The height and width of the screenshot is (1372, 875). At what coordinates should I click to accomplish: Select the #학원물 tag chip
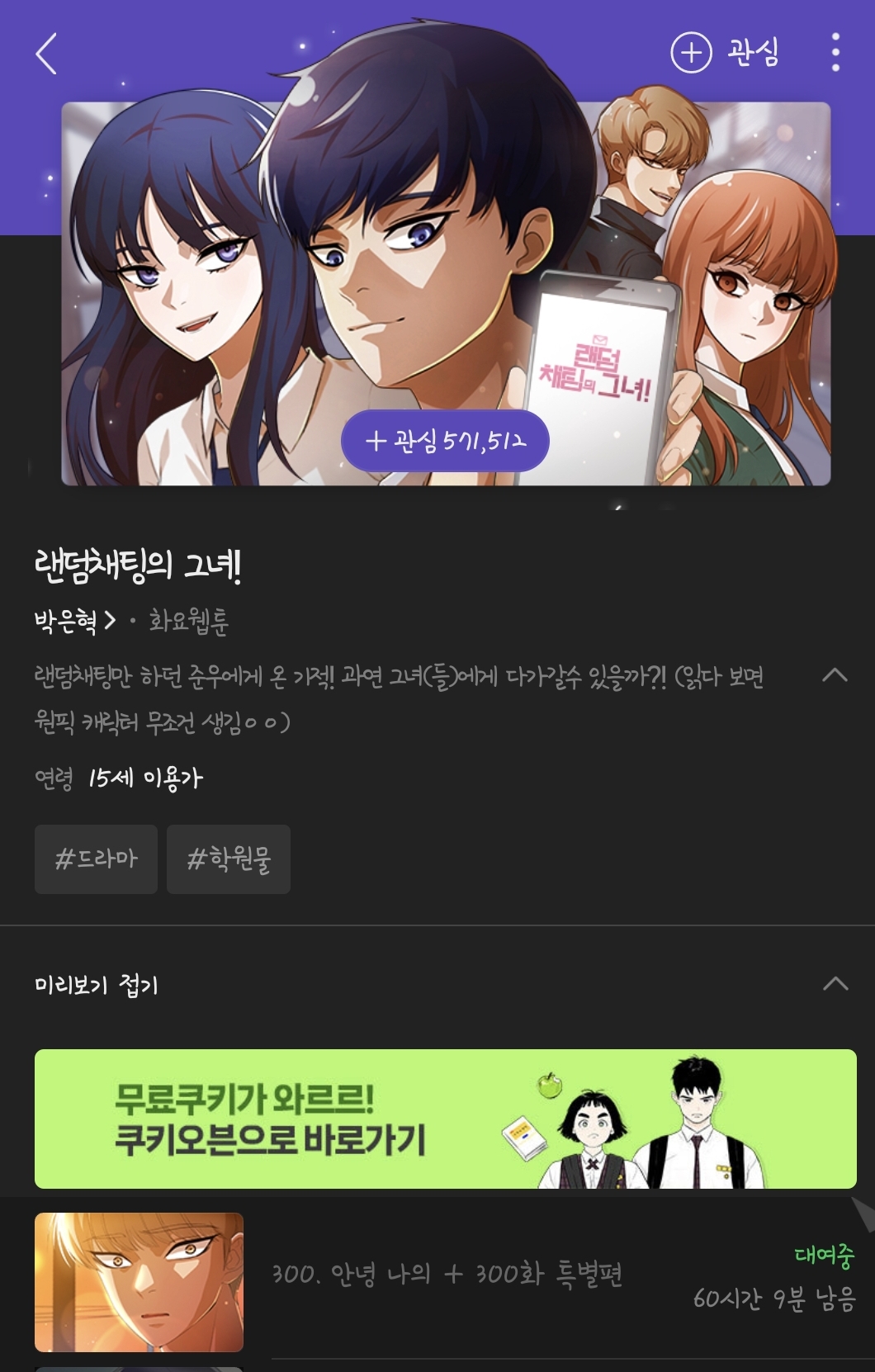pyautogui.click(x=229, y=859)
